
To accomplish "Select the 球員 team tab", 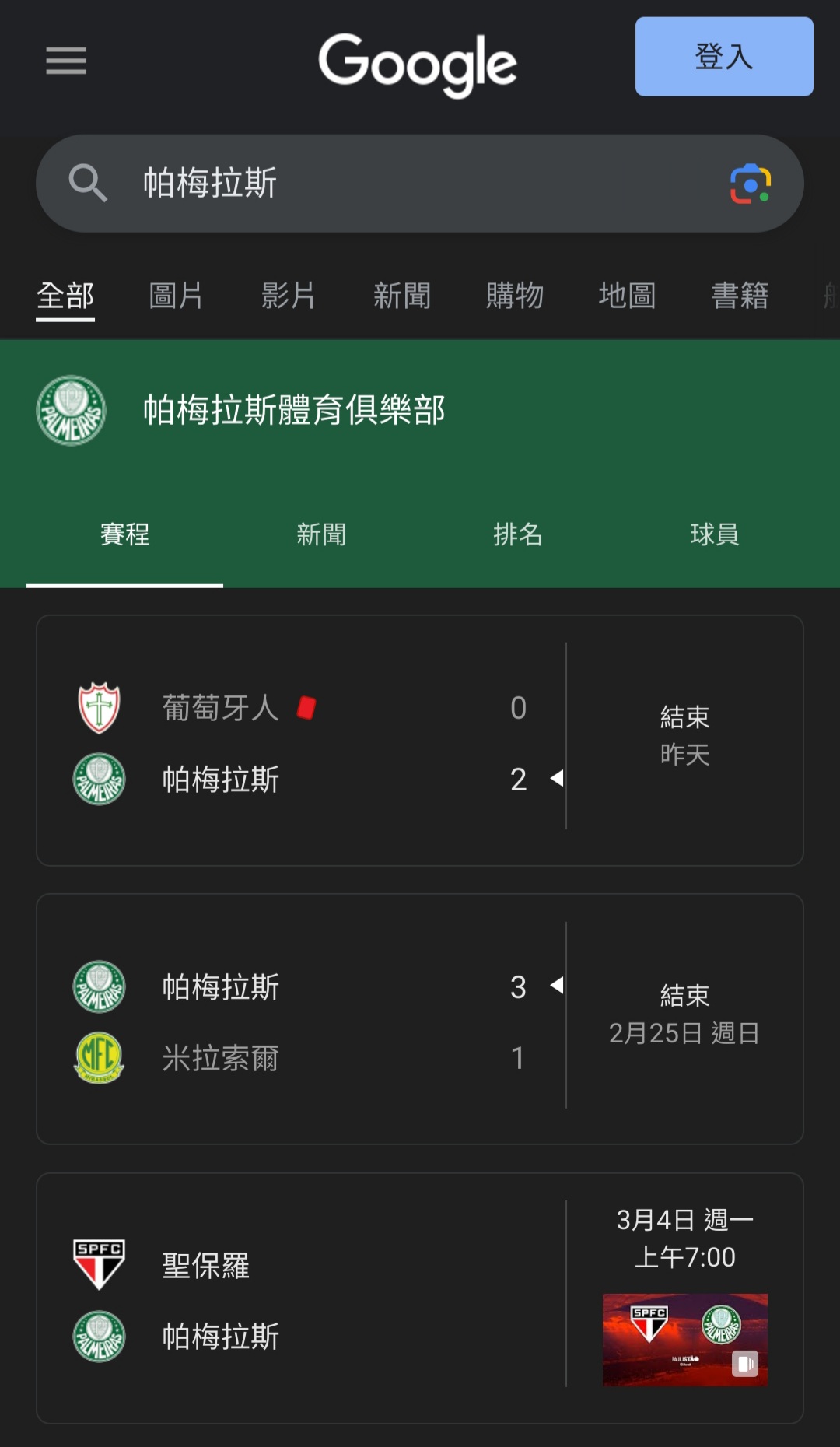I will pyautogui.click(x=714, y=534).
